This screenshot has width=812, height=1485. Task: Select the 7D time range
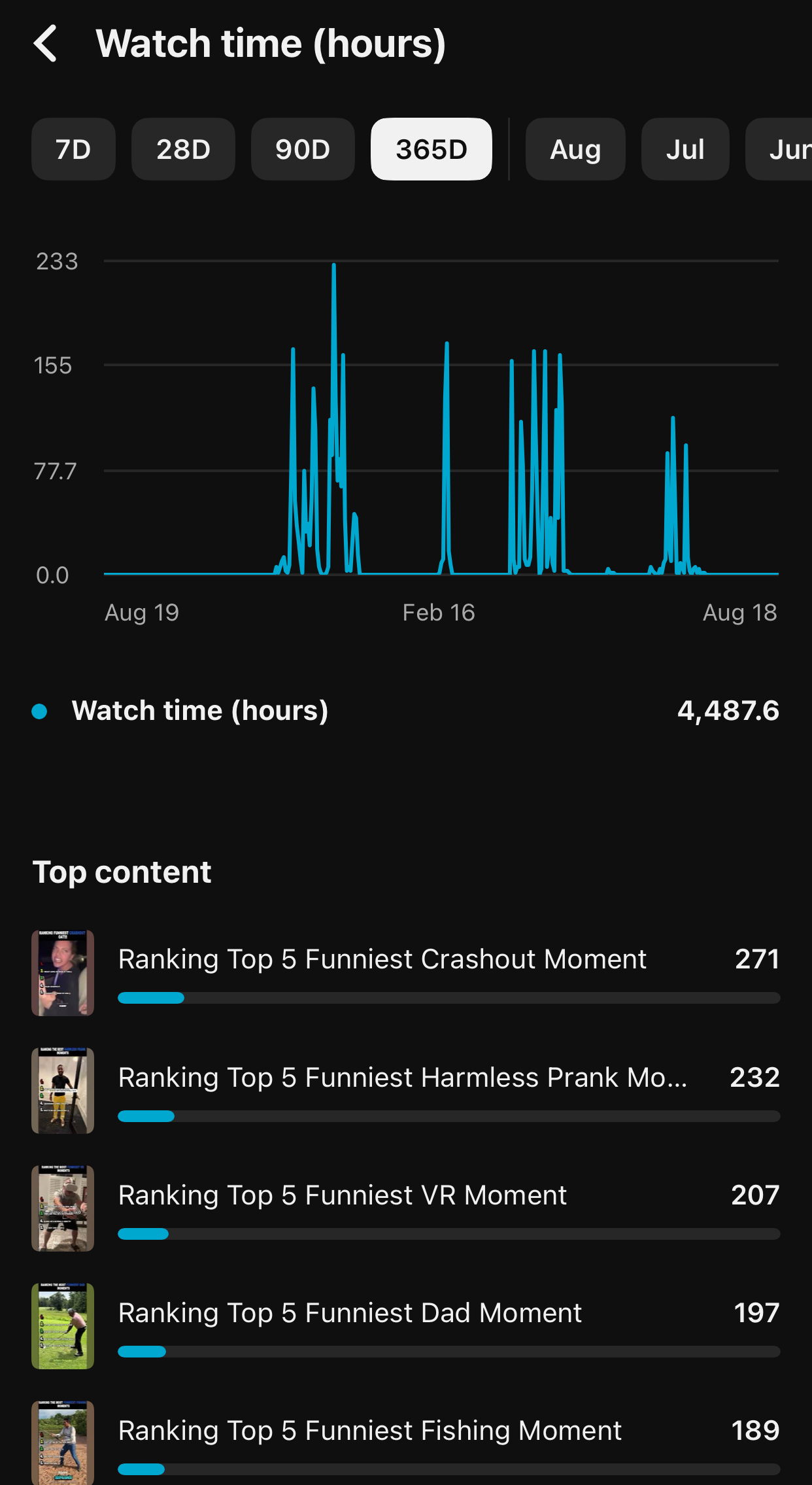[x=73, y=149]
